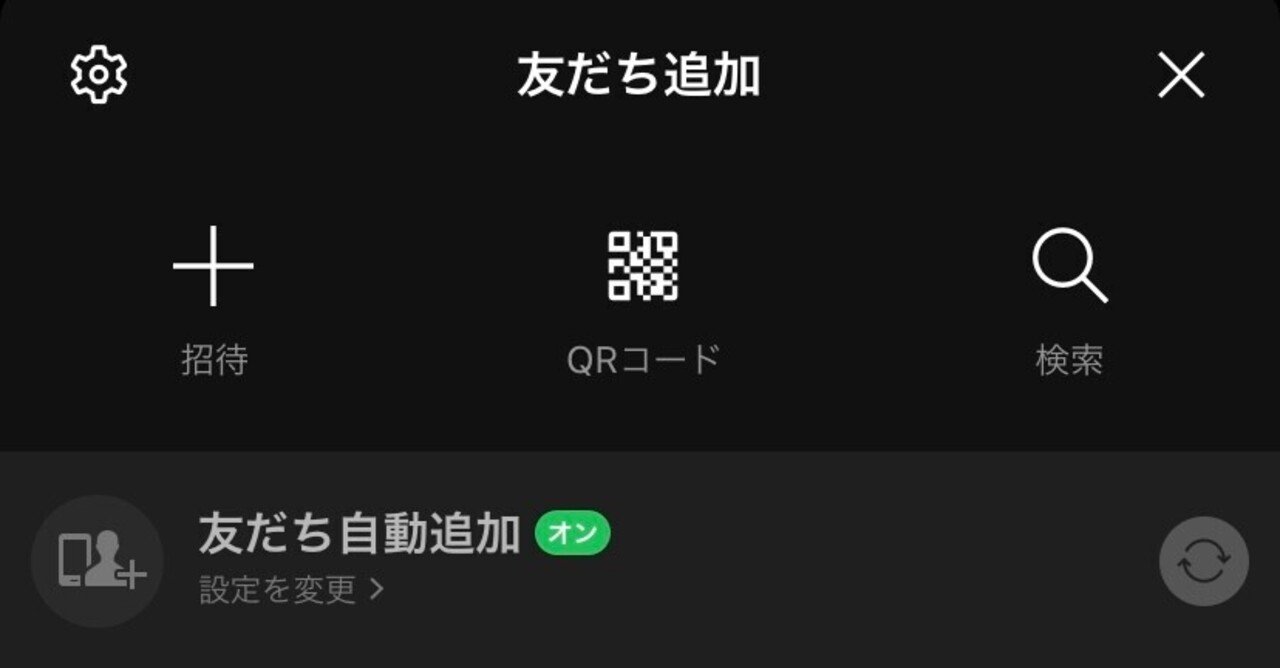1280x668 pixels.
Task: Refresh friend auto-add sync
Action: pos(1203,561)
